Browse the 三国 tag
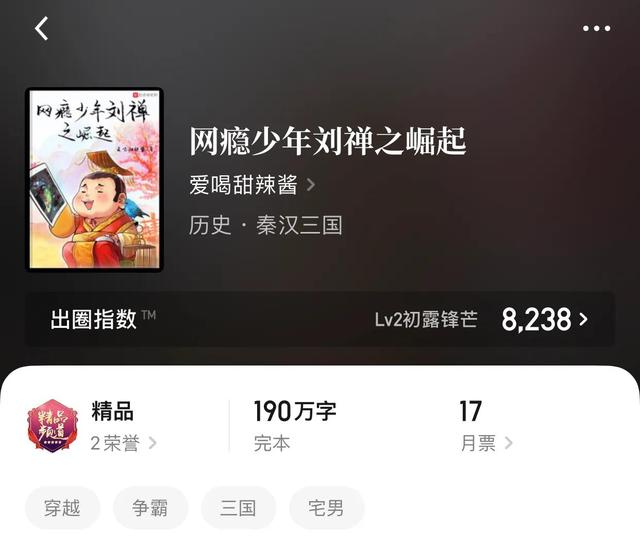640x548 pixels. (x=238, y=508)
